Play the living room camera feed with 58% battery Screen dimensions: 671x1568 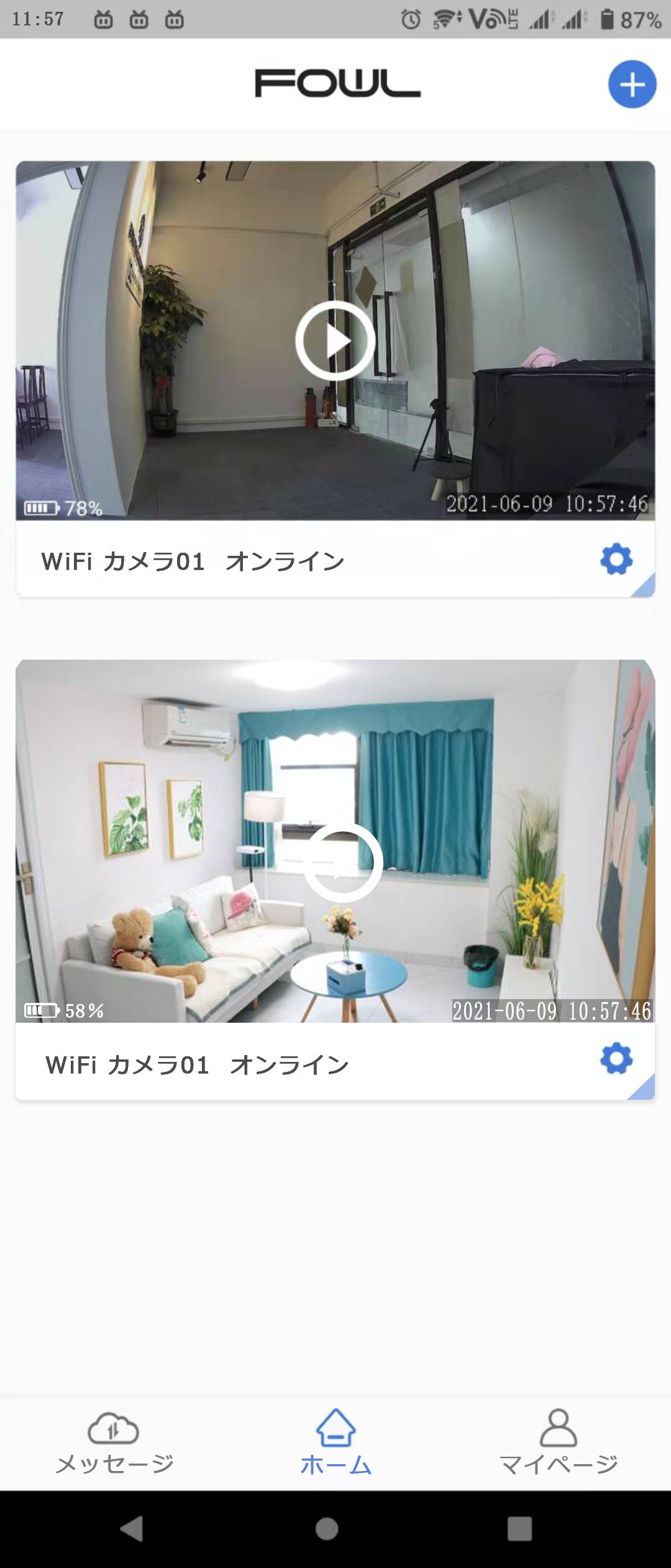coord(342,862)
